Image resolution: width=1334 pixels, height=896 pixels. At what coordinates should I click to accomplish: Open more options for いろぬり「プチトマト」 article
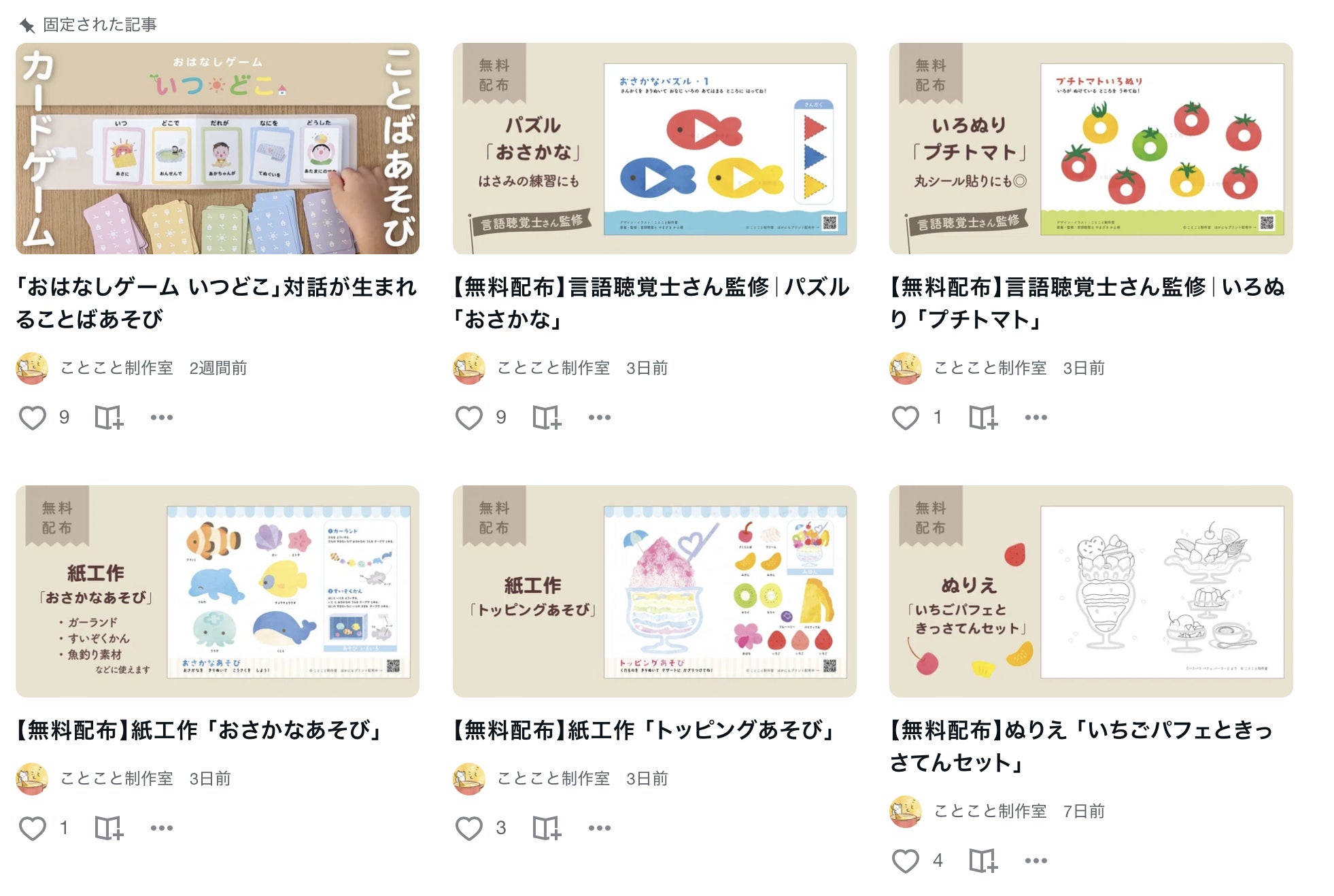(1036, 417)
